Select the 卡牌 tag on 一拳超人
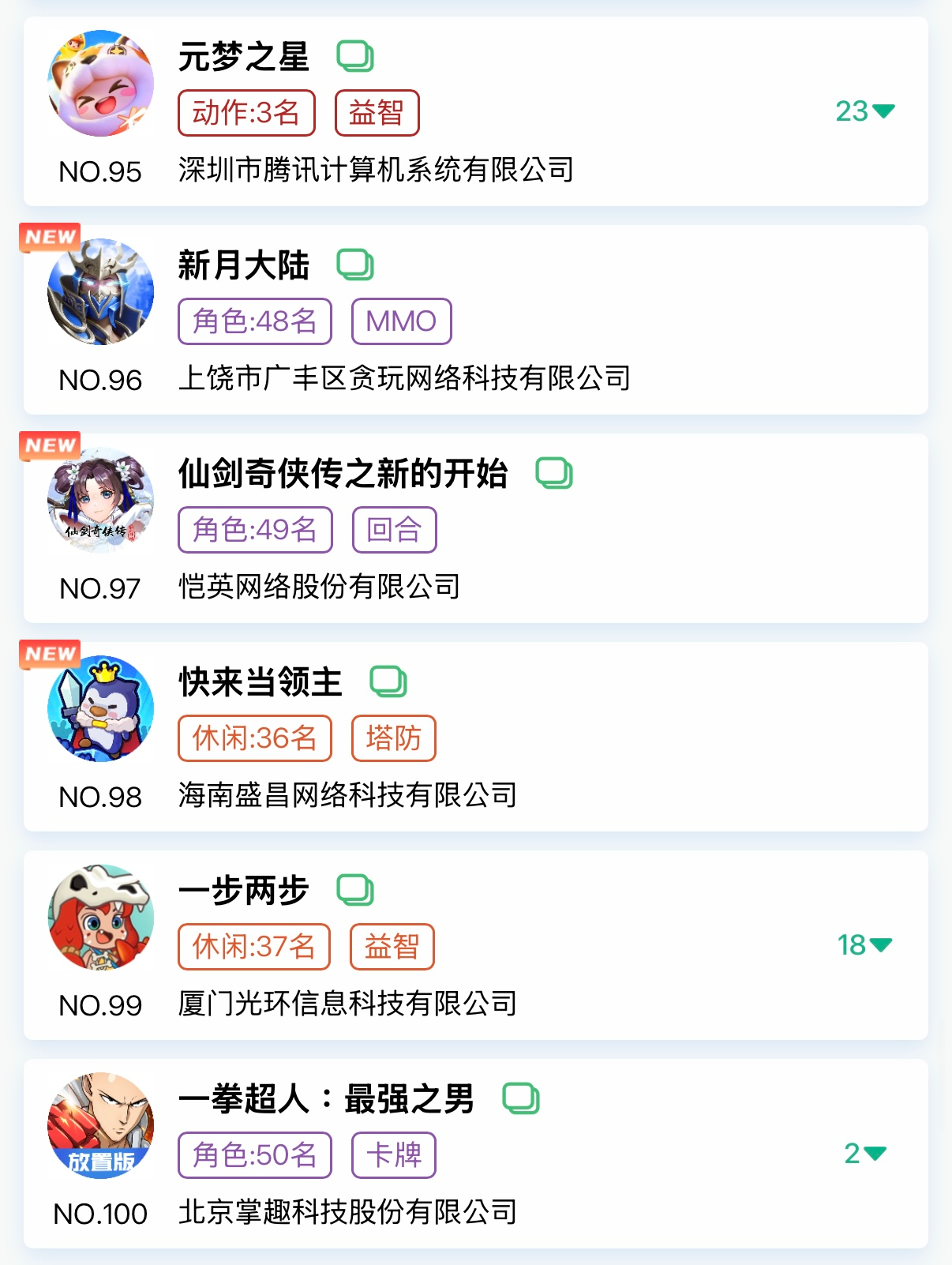 (393, 1155)
